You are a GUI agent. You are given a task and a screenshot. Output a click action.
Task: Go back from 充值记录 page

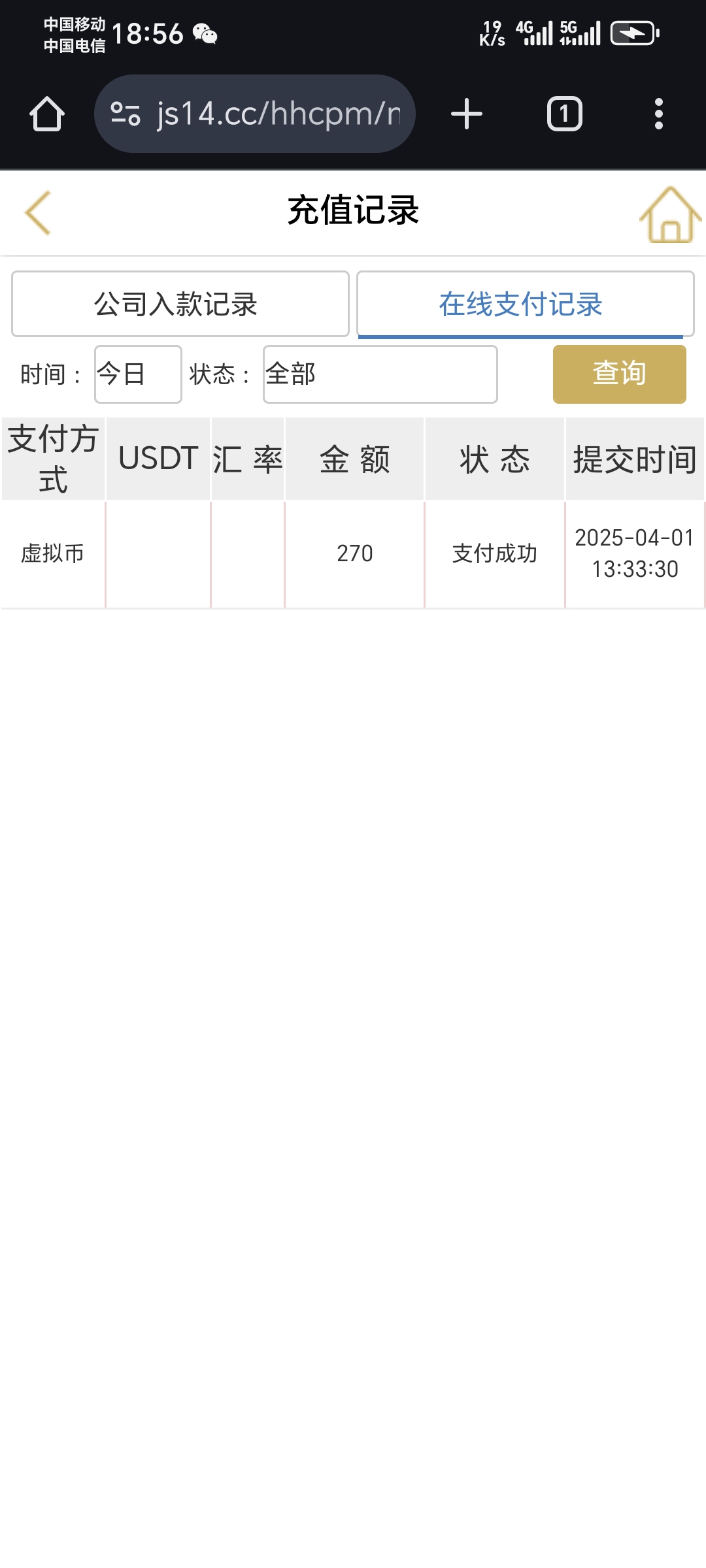point(38,212)
